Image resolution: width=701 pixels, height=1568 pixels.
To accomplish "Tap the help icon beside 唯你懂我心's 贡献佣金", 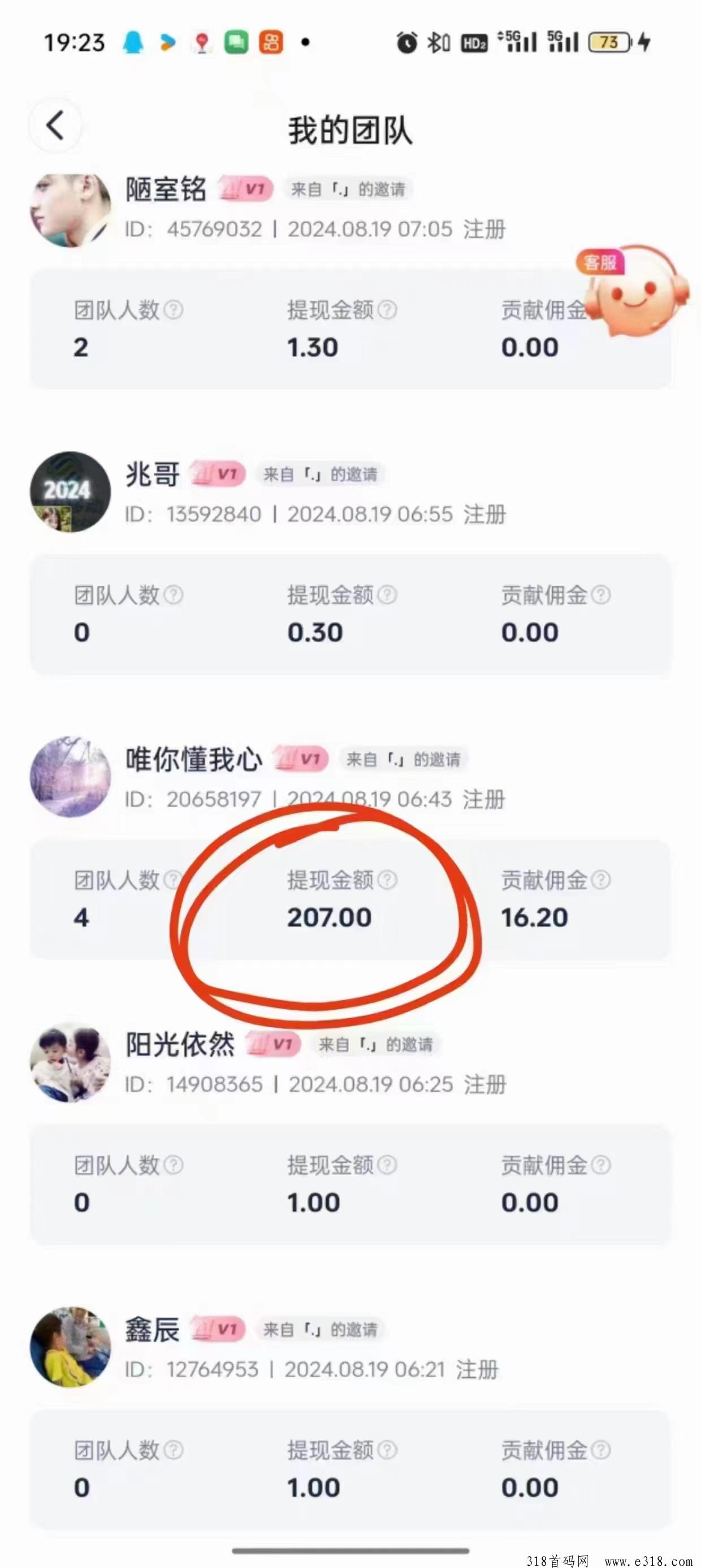I will pos(600,880).
